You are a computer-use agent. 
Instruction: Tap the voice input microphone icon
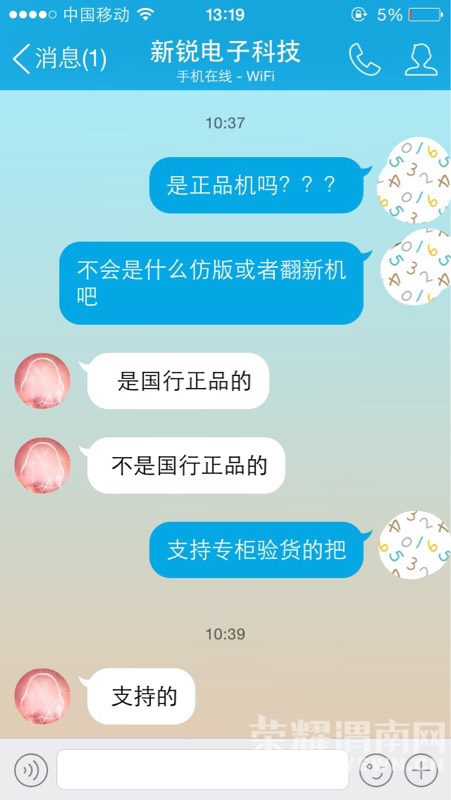pyautogui.click(x=31, y=769)
